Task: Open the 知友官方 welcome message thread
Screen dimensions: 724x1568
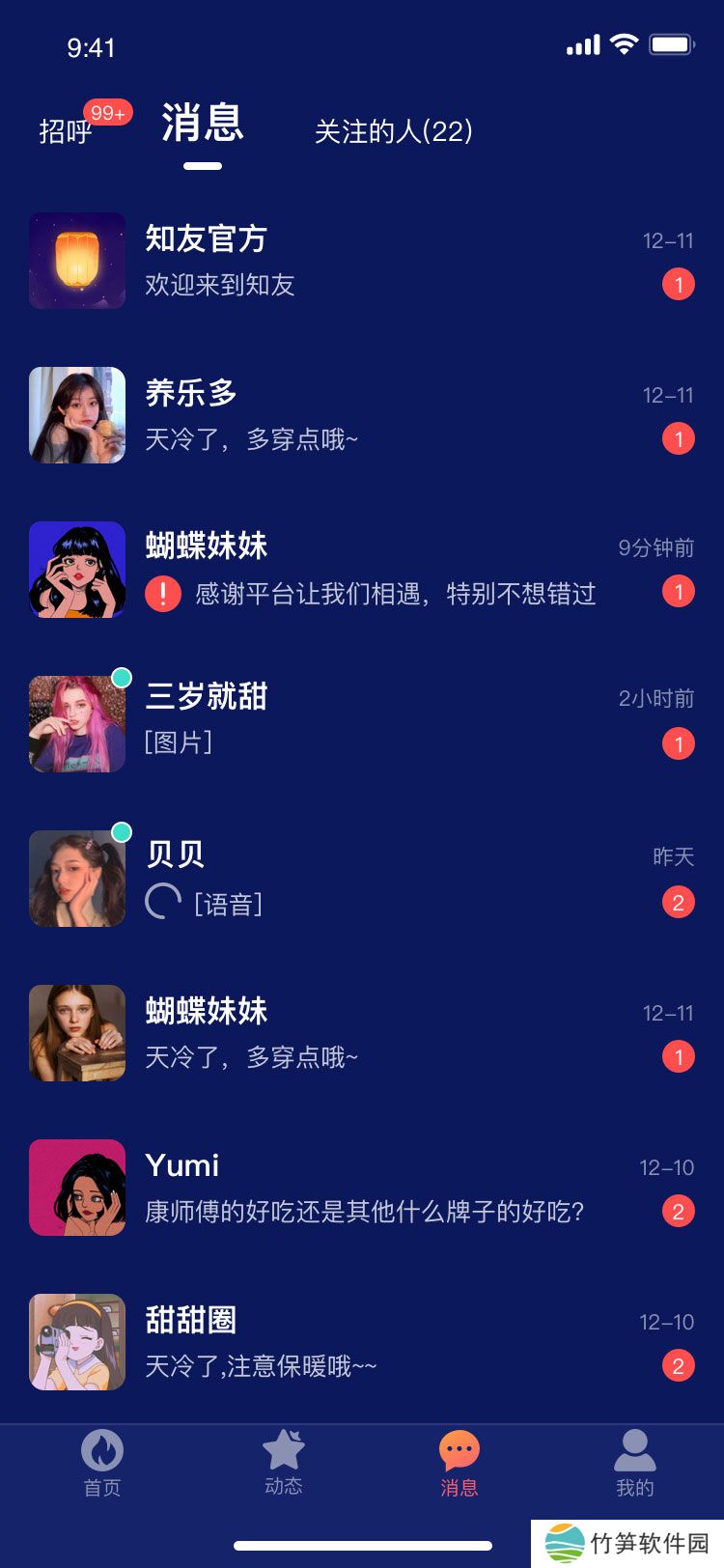Action: 362,261
